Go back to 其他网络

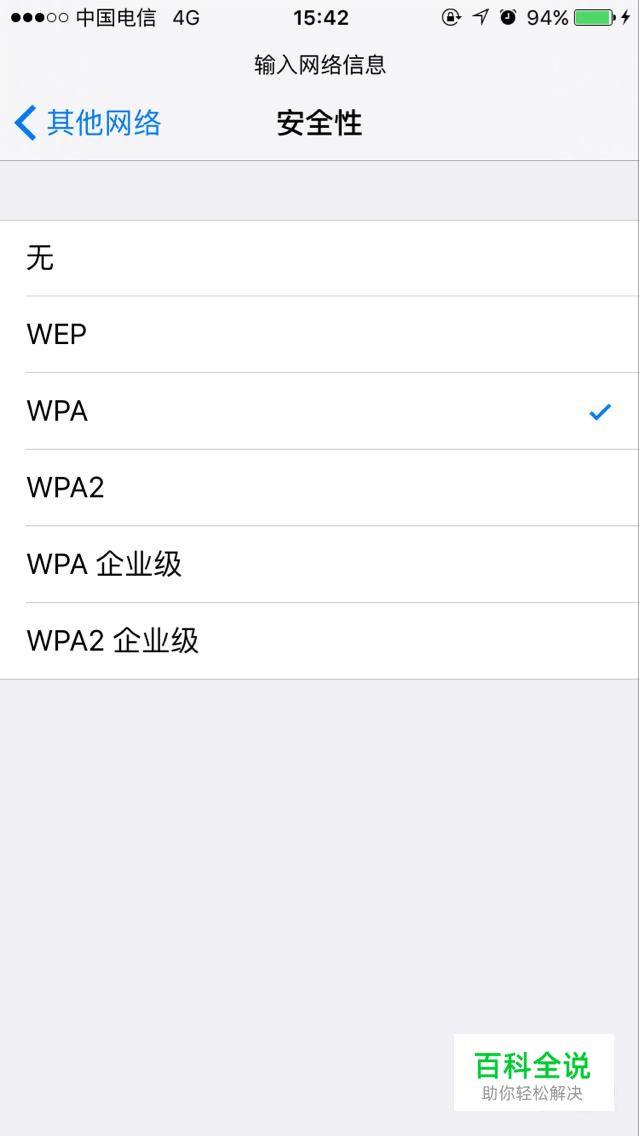[88, 123]
